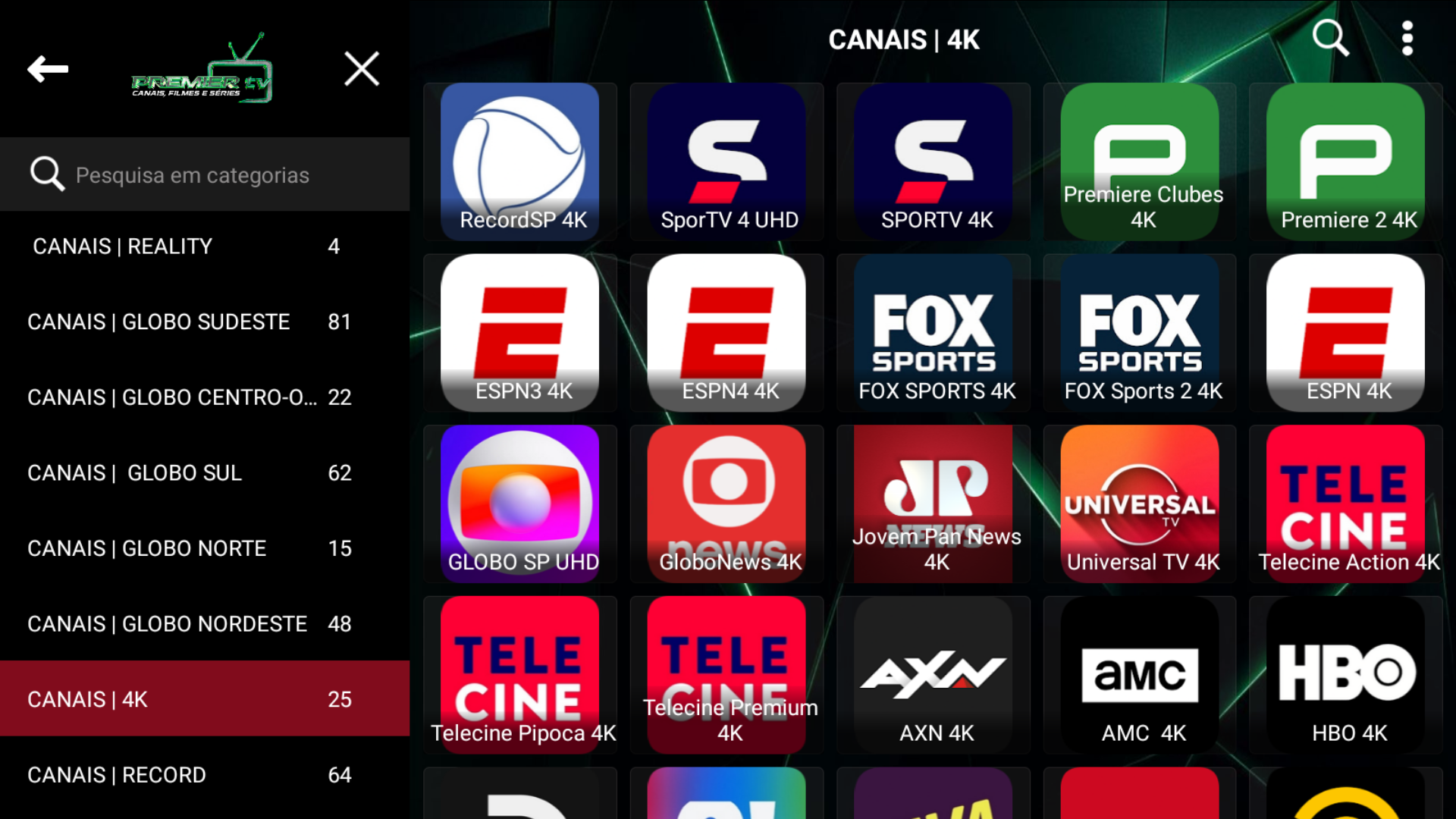
Task: Open the search icon in the top bar
Action: pos(1330,38)
